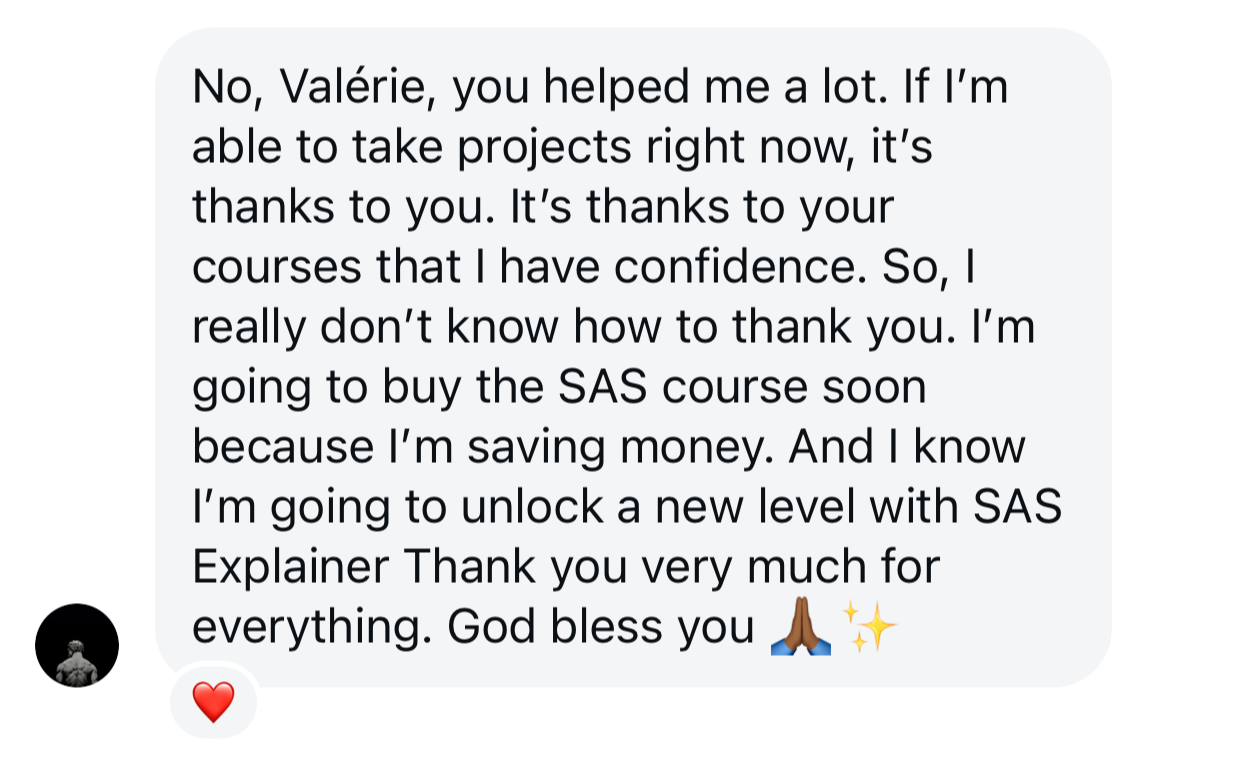Tap the heart reaction under the message

point(213,702)
